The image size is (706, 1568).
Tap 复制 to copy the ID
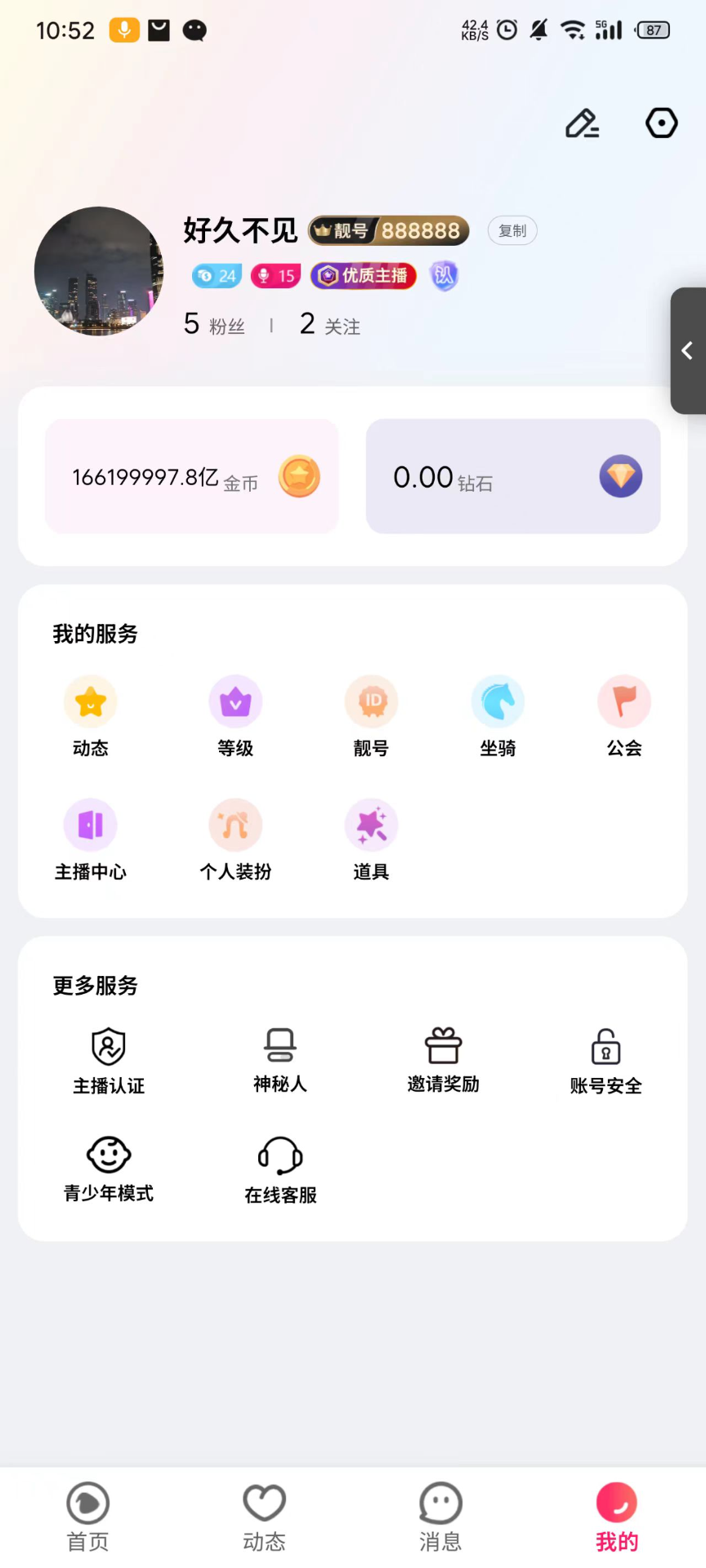(x=512, y=231)
